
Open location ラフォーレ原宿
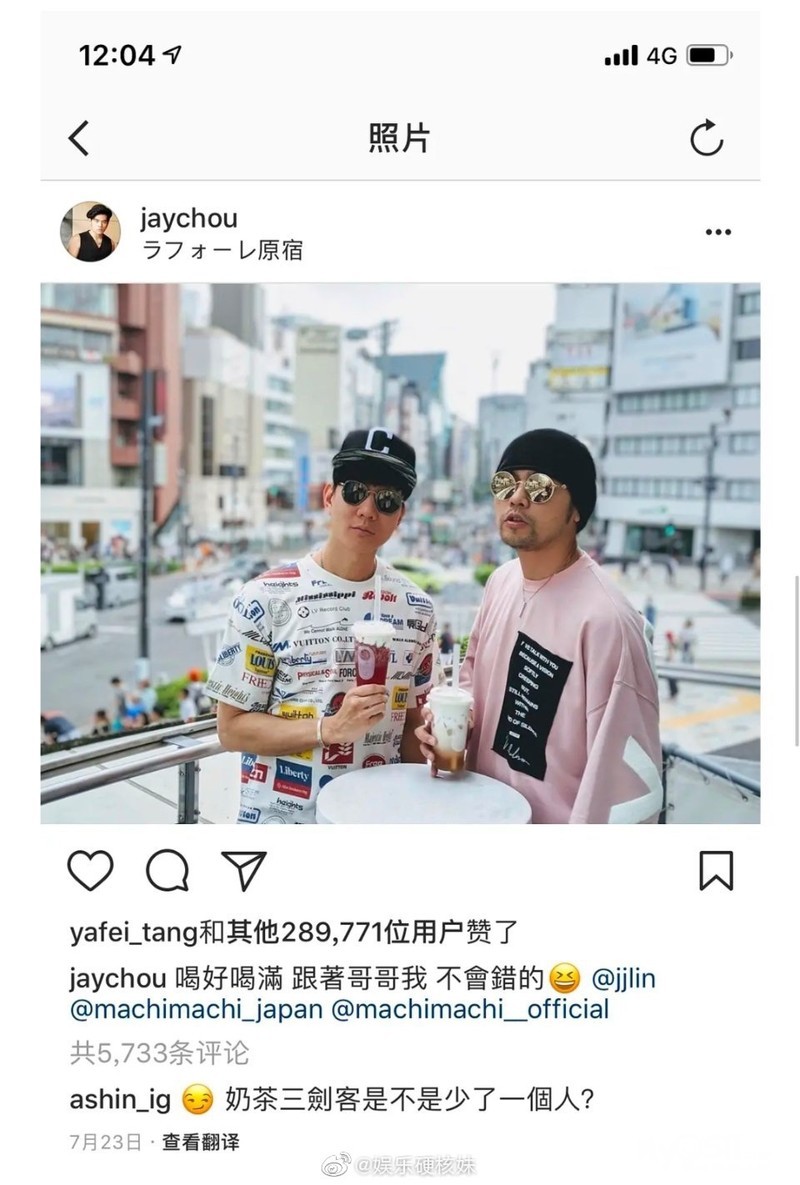[x=222, y=250]
